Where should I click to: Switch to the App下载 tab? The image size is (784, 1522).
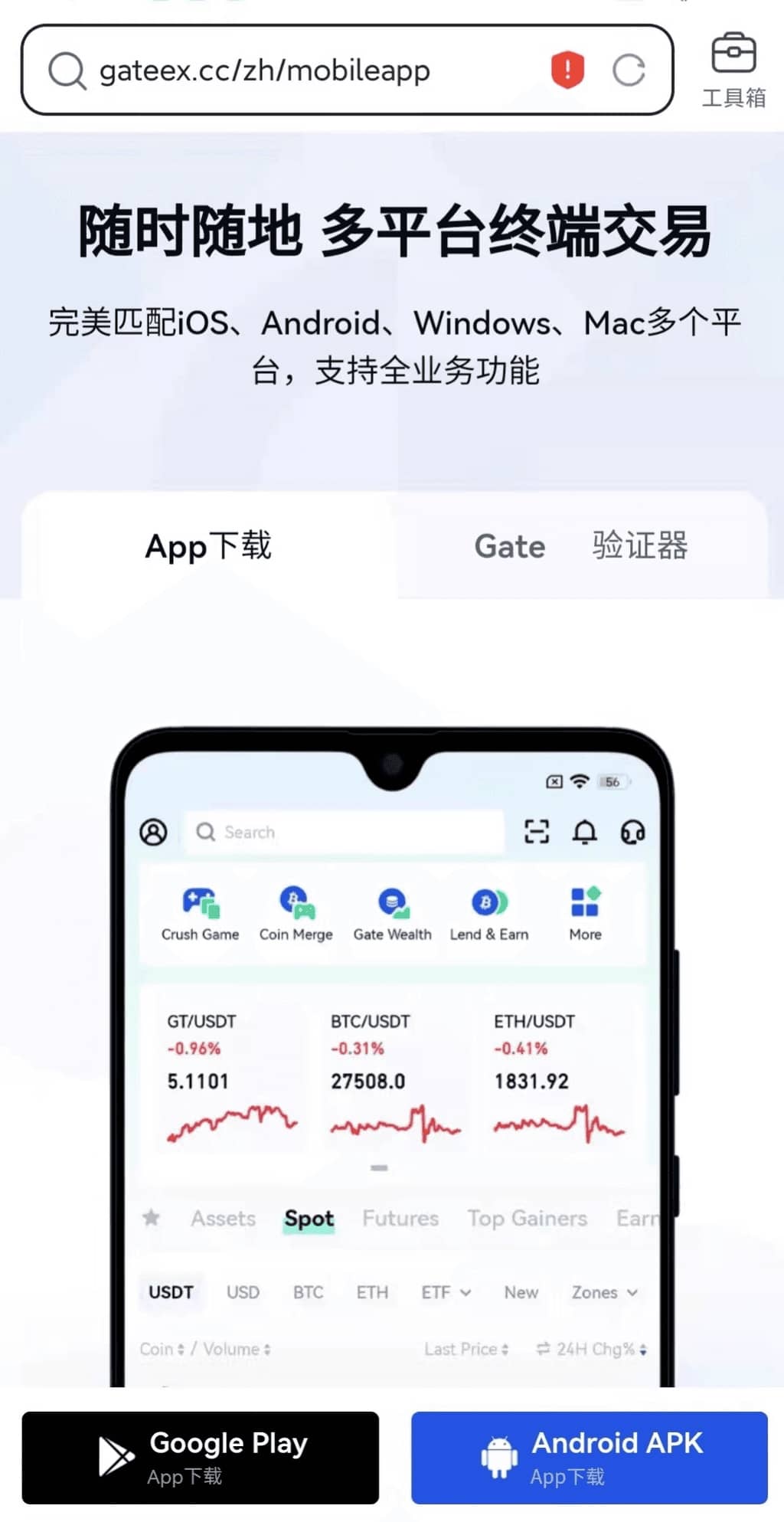[208, 546]
